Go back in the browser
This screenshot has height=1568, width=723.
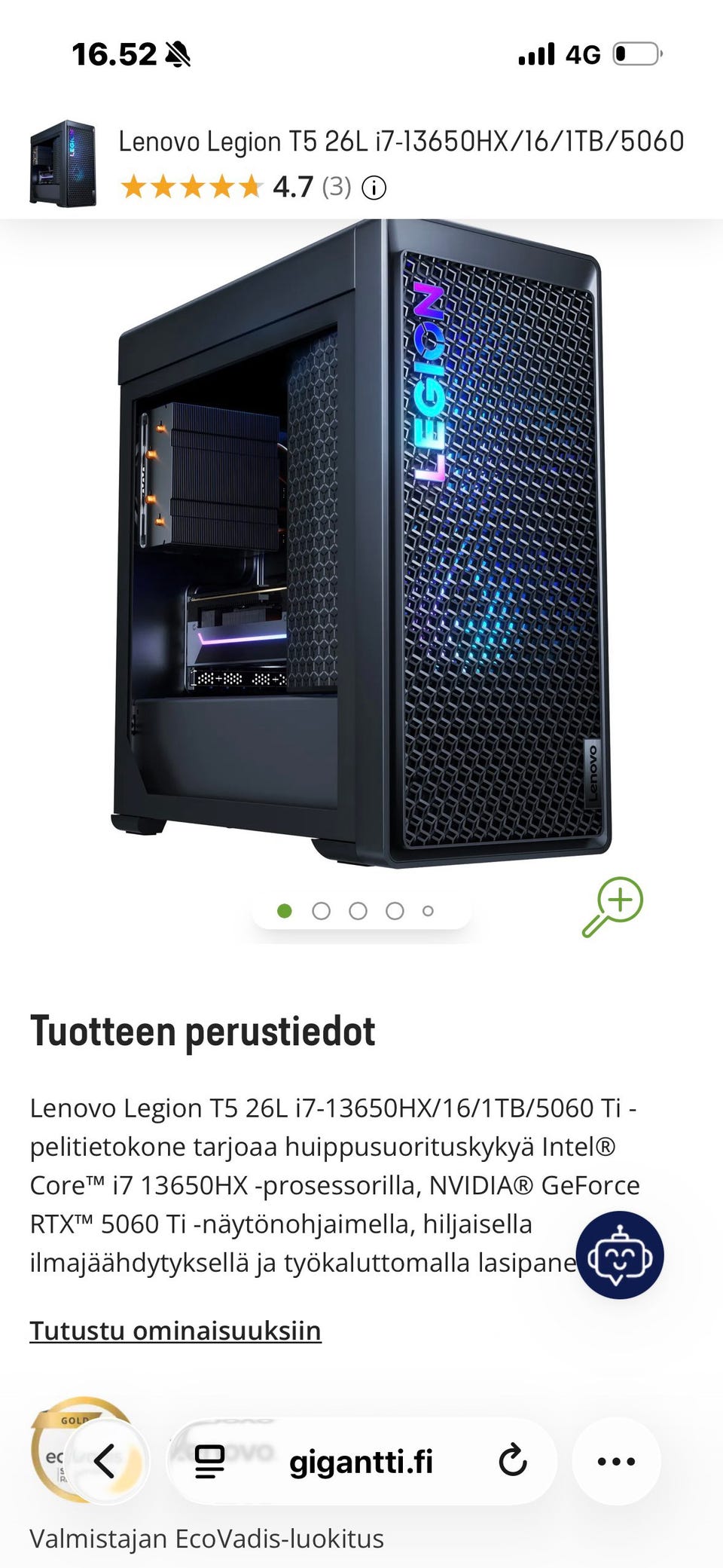[x=105, y=1461]
